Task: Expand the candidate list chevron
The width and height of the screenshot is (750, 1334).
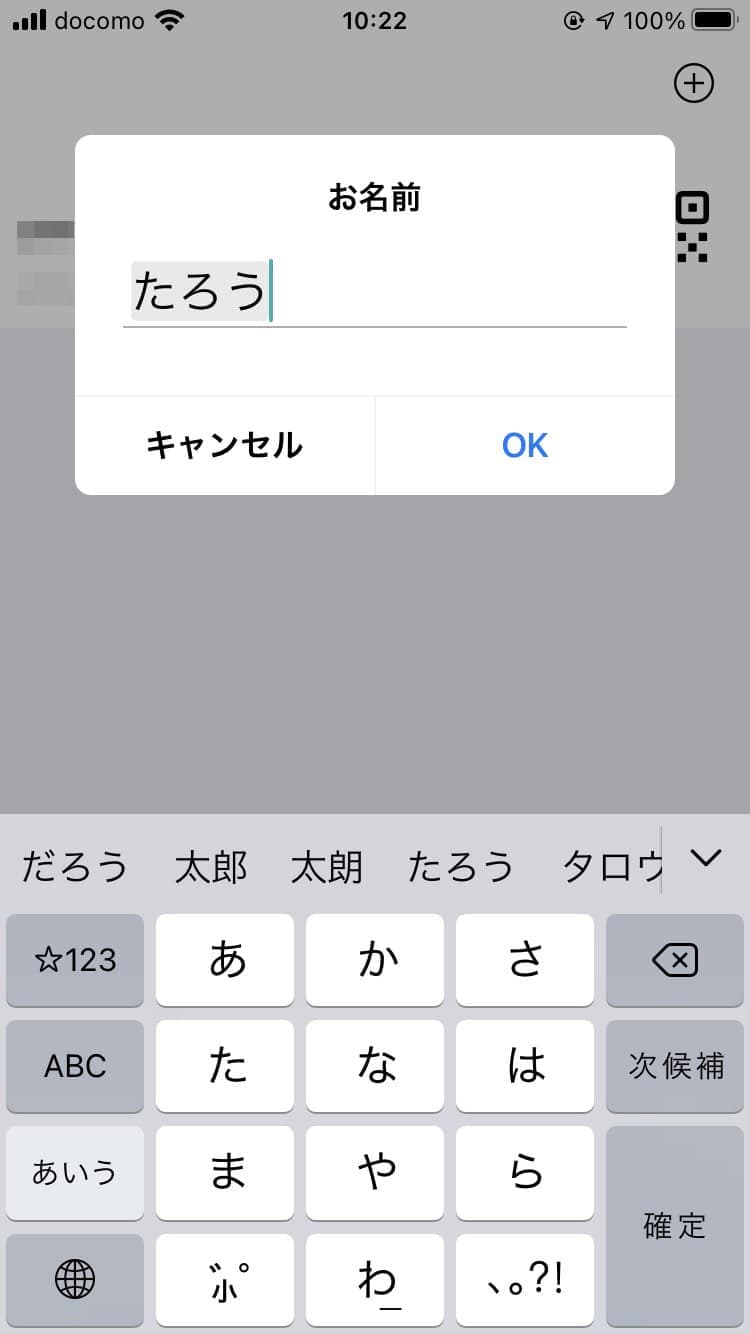Action: 706,857
